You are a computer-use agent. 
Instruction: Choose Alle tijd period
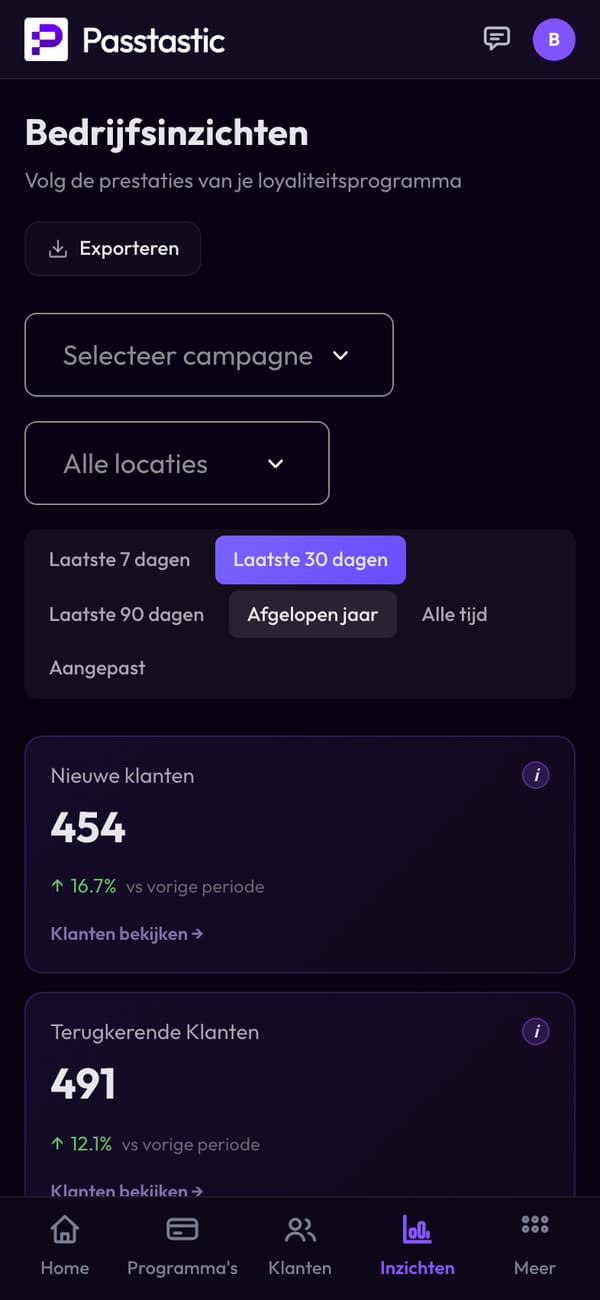(454, 614)
